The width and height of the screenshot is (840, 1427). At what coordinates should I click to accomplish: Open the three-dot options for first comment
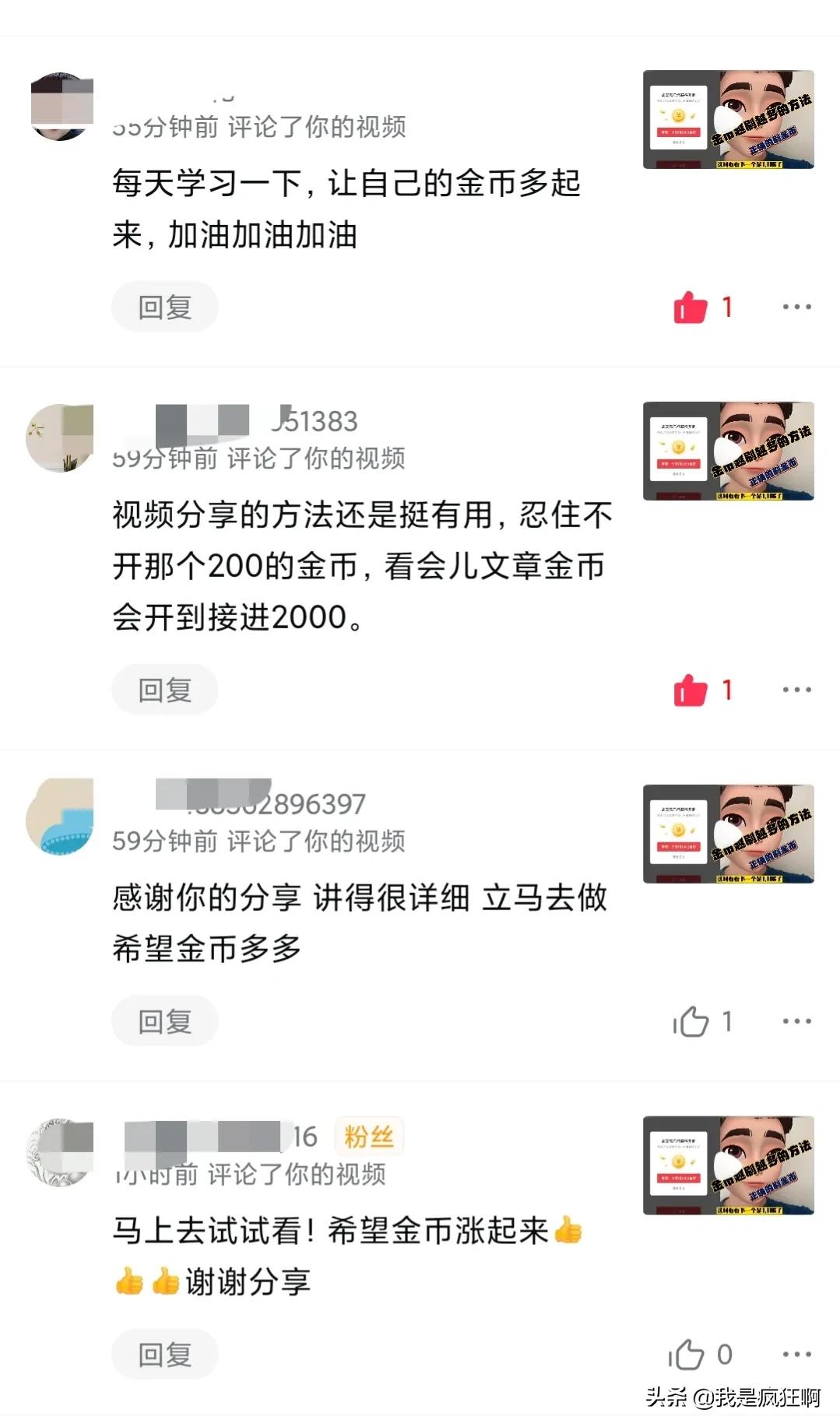(x=796, y=307)
